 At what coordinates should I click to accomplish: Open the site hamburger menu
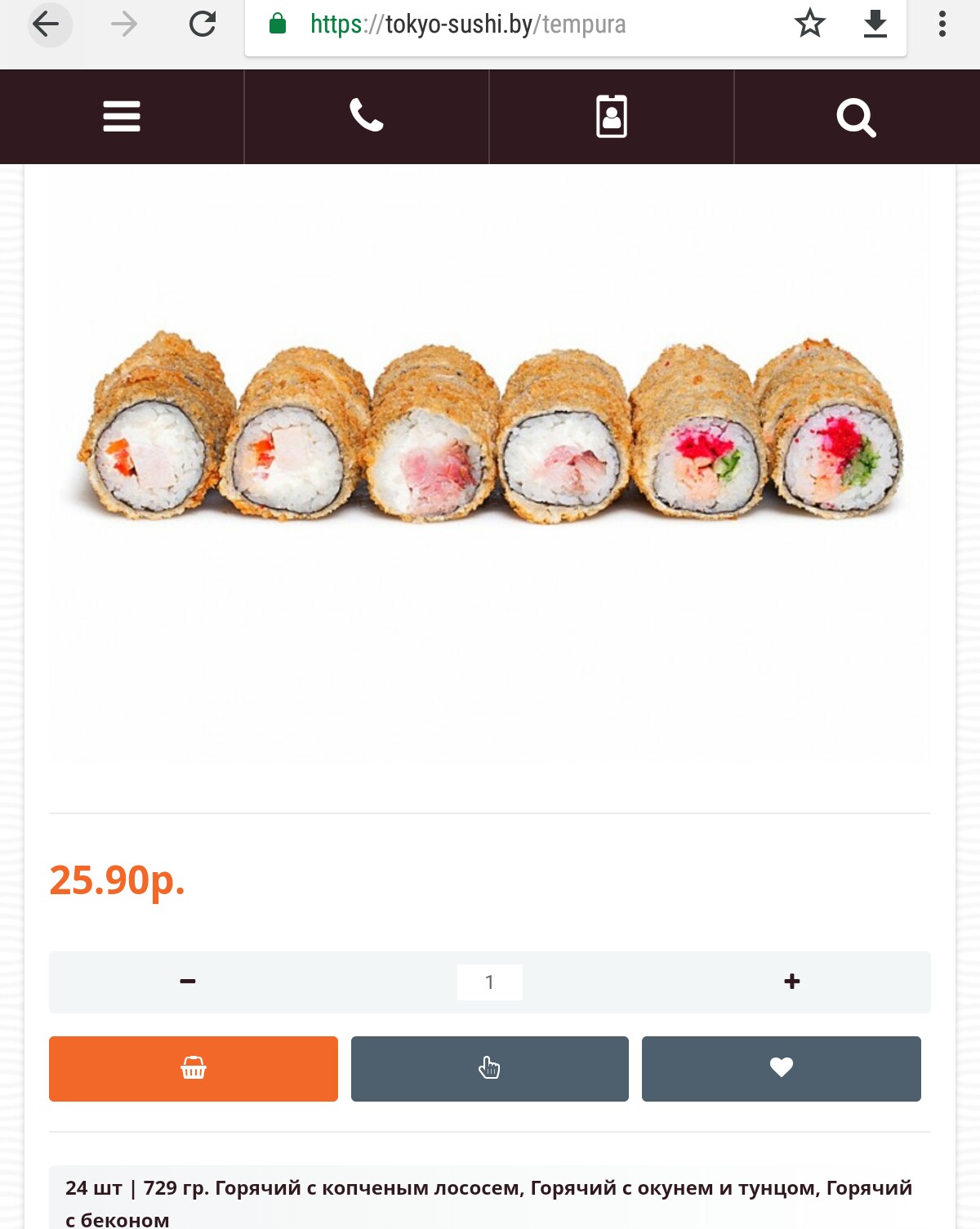pyautogui.click(x=122, y=117)
